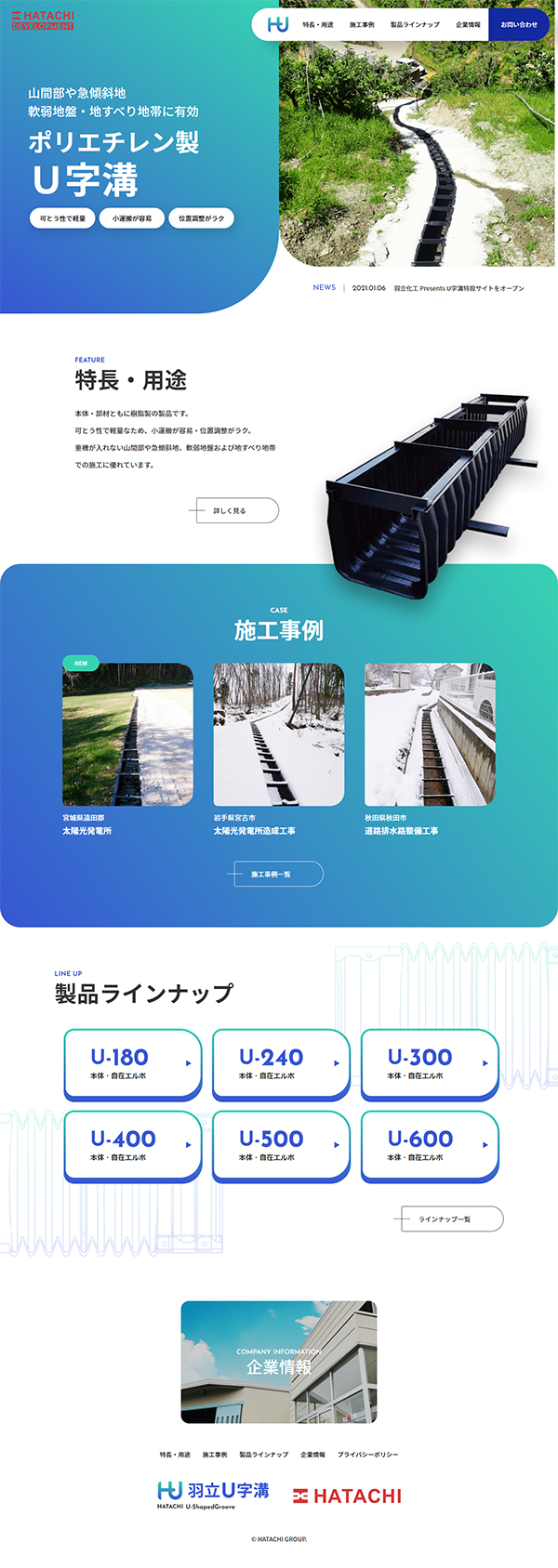Select the U-300 product card

point(430,1063)
